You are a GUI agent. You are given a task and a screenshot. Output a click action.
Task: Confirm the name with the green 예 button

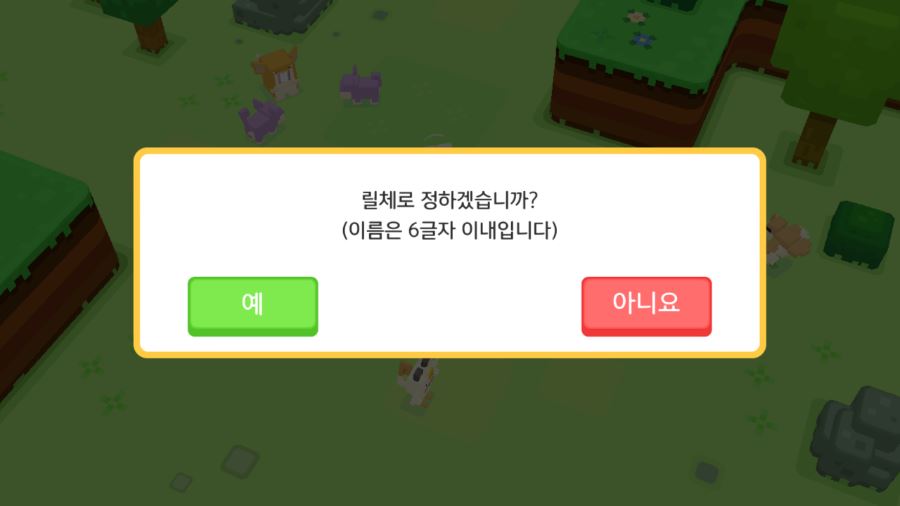pos(253,305)
